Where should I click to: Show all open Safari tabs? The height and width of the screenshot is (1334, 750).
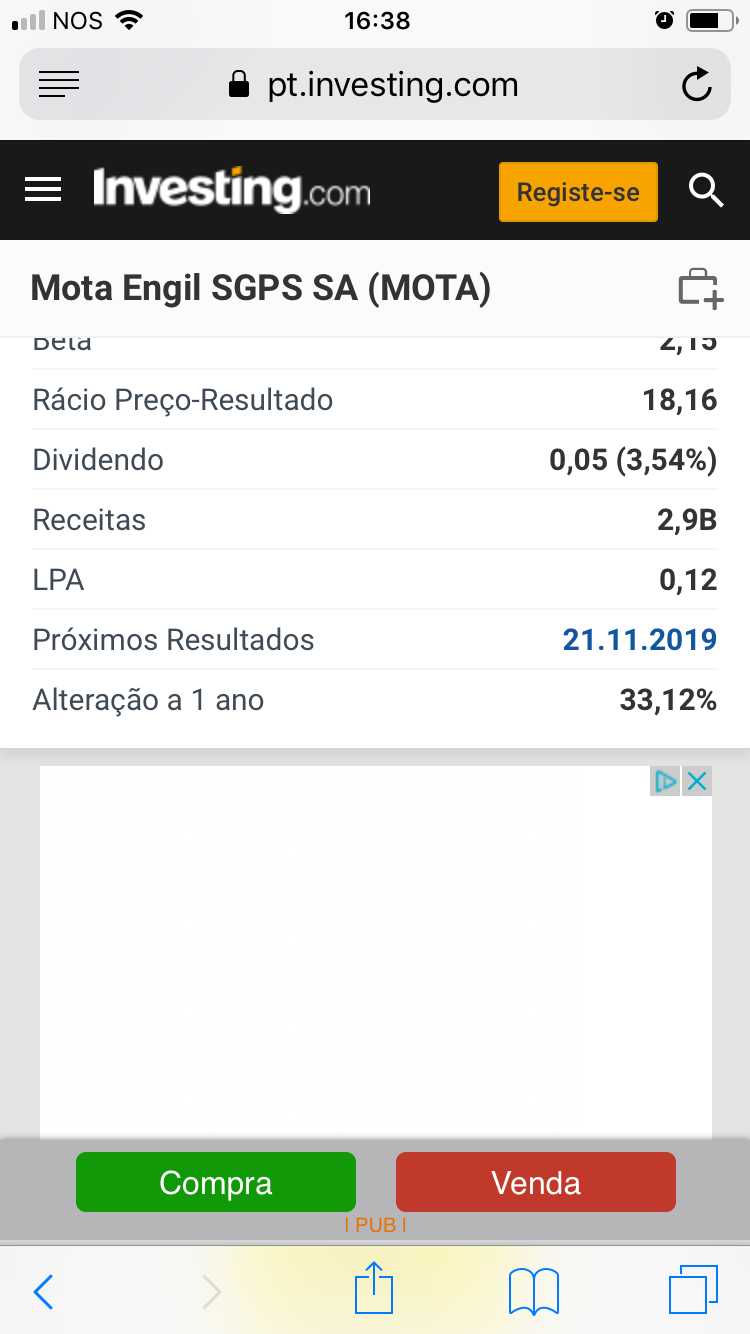[x=693, y=1290]
